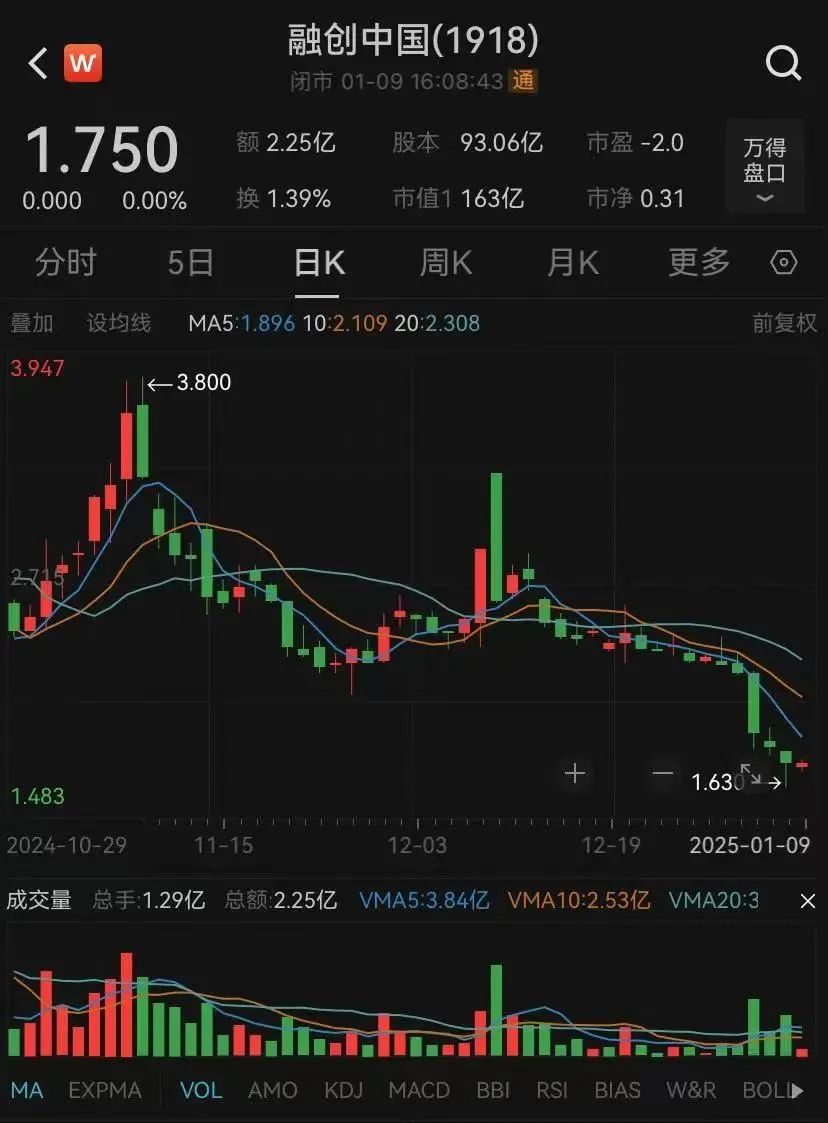
Task: Change the 前复权 price adjustment mode
Action: click(x=785, y=323)
